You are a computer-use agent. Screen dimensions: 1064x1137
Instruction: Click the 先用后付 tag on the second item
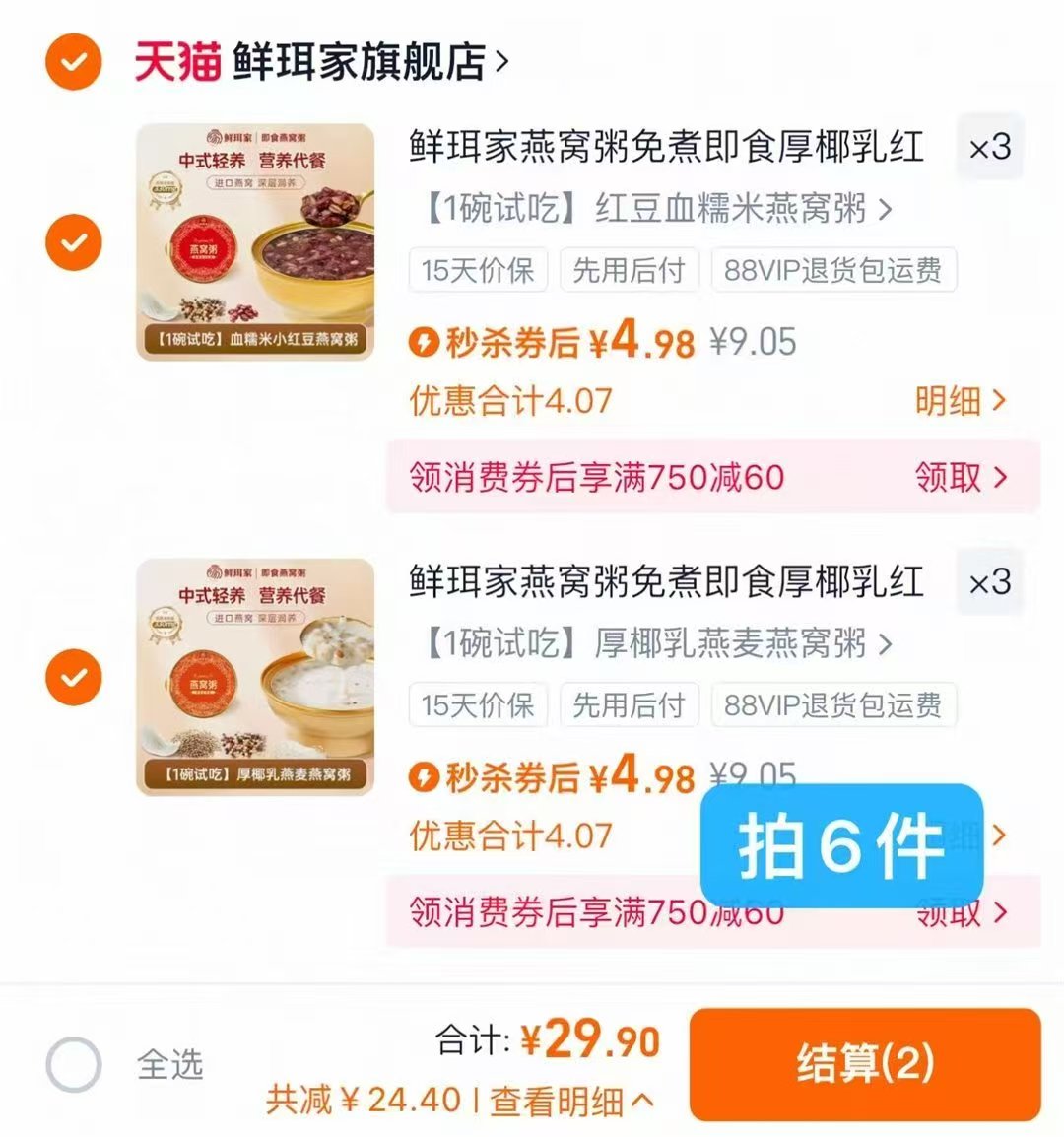click(x=630, y=704)
